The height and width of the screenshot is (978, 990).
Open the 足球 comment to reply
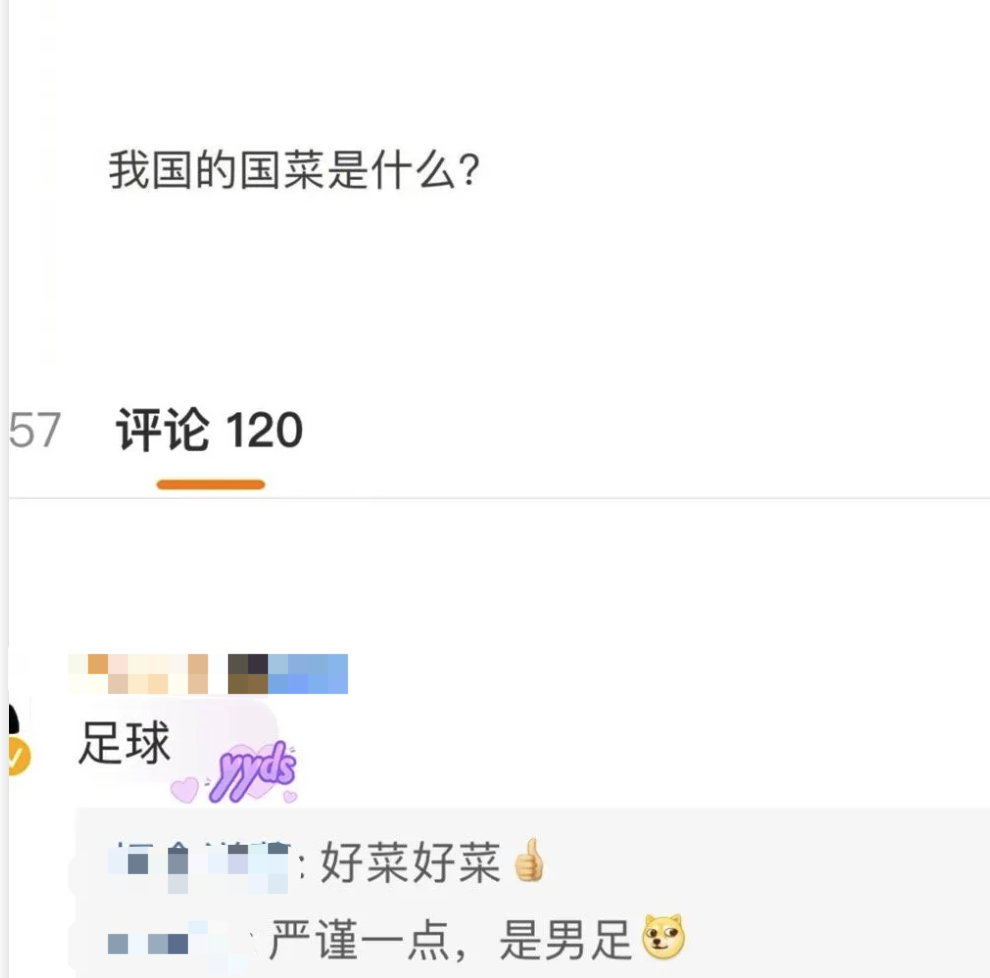(125, 745)
